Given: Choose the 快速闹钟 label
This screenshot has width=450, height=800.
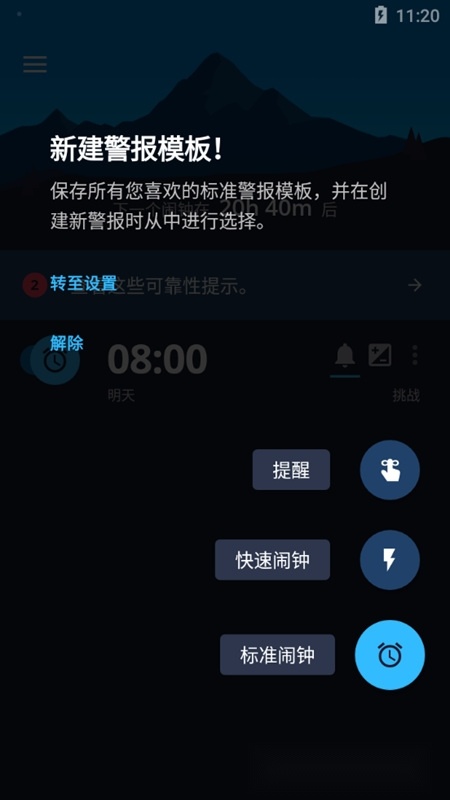Looking at the screenshot, I should [272, 560].
